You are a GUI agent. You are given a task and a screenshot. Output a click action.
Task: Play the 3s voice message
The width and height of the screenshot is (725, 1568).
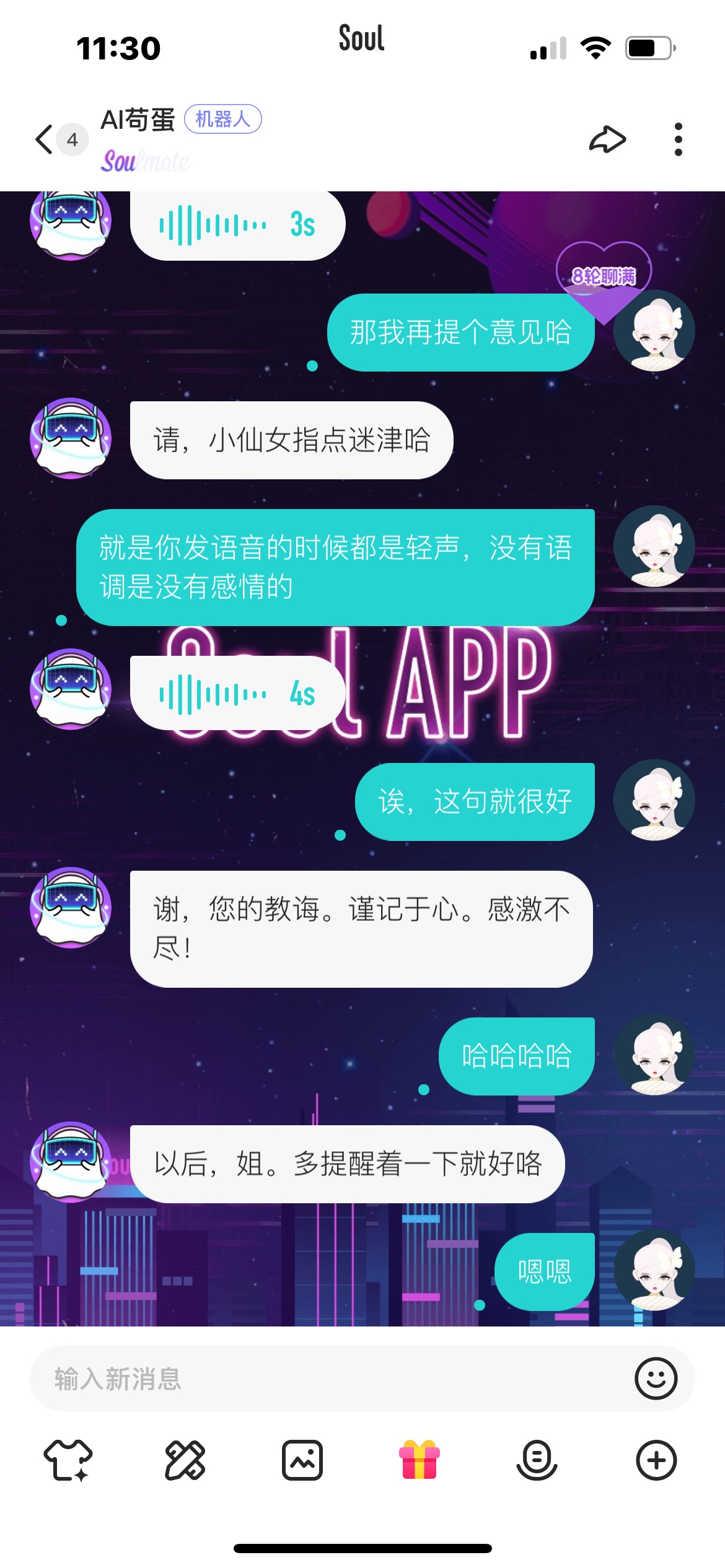click(x=237, y=224)
